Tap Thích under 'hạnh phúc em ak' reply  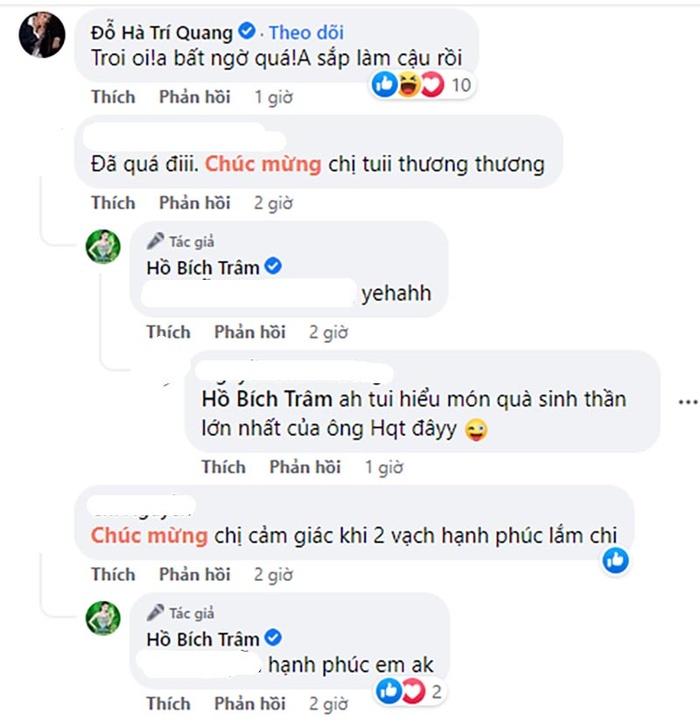tap(168, 703)
